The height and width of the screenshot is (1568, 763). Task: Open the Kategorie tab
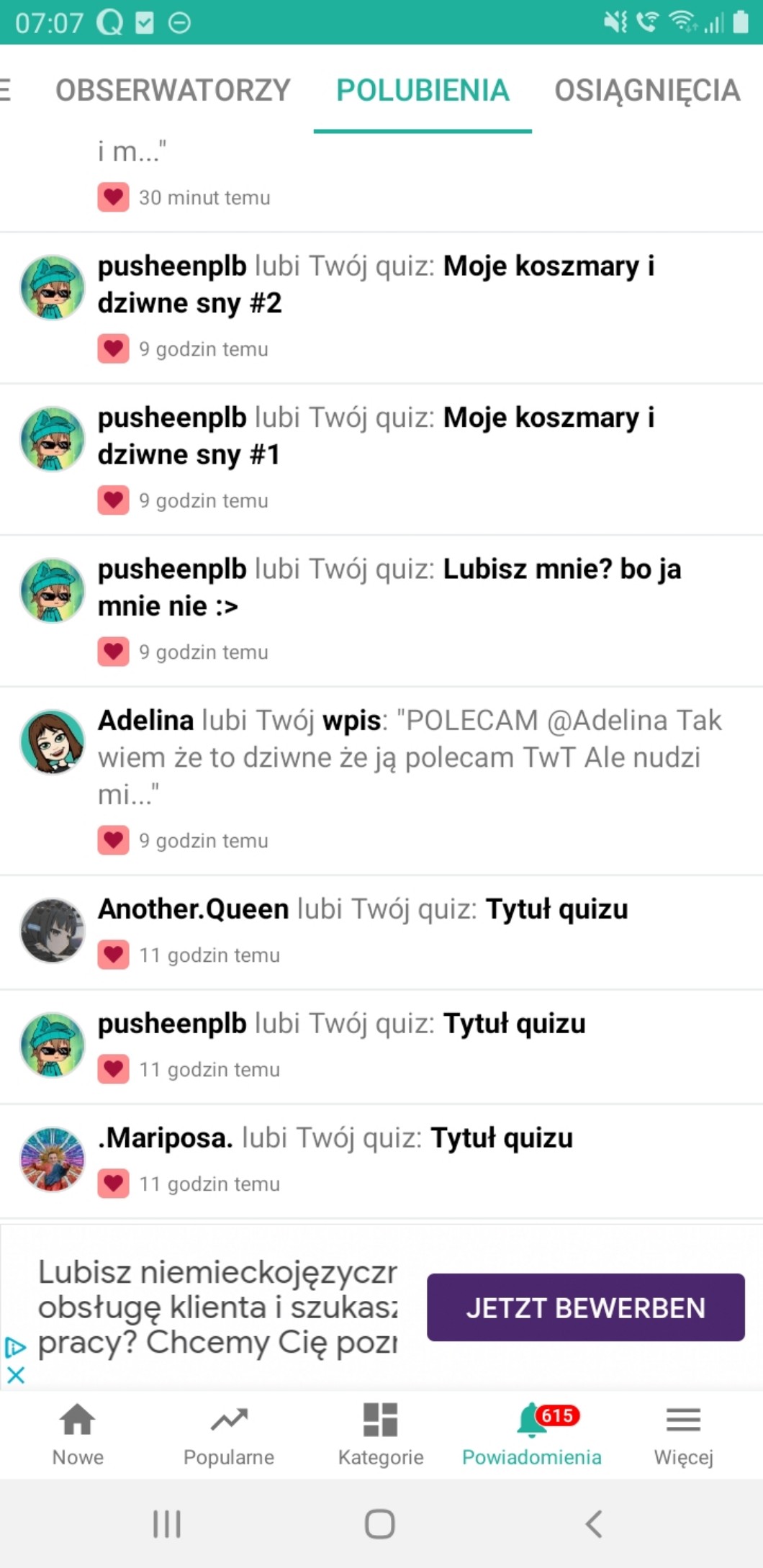click(381, 1434)
